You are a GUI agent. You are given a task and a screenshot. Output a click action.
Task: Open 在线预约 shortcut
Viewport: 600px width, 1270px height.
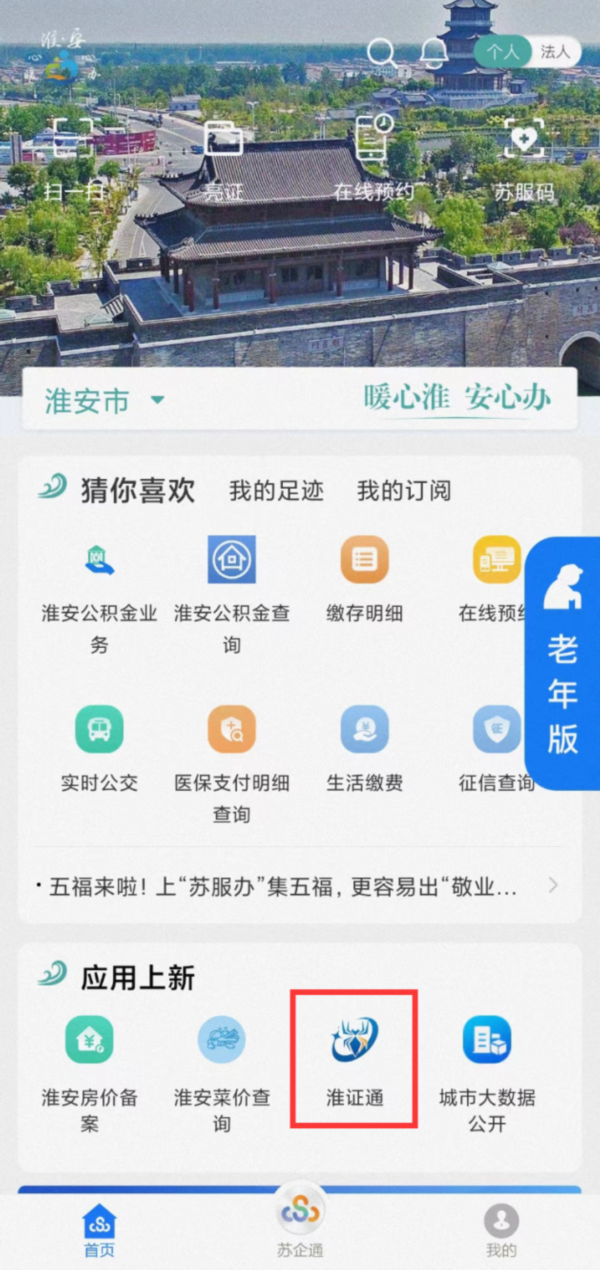point(374,160)
